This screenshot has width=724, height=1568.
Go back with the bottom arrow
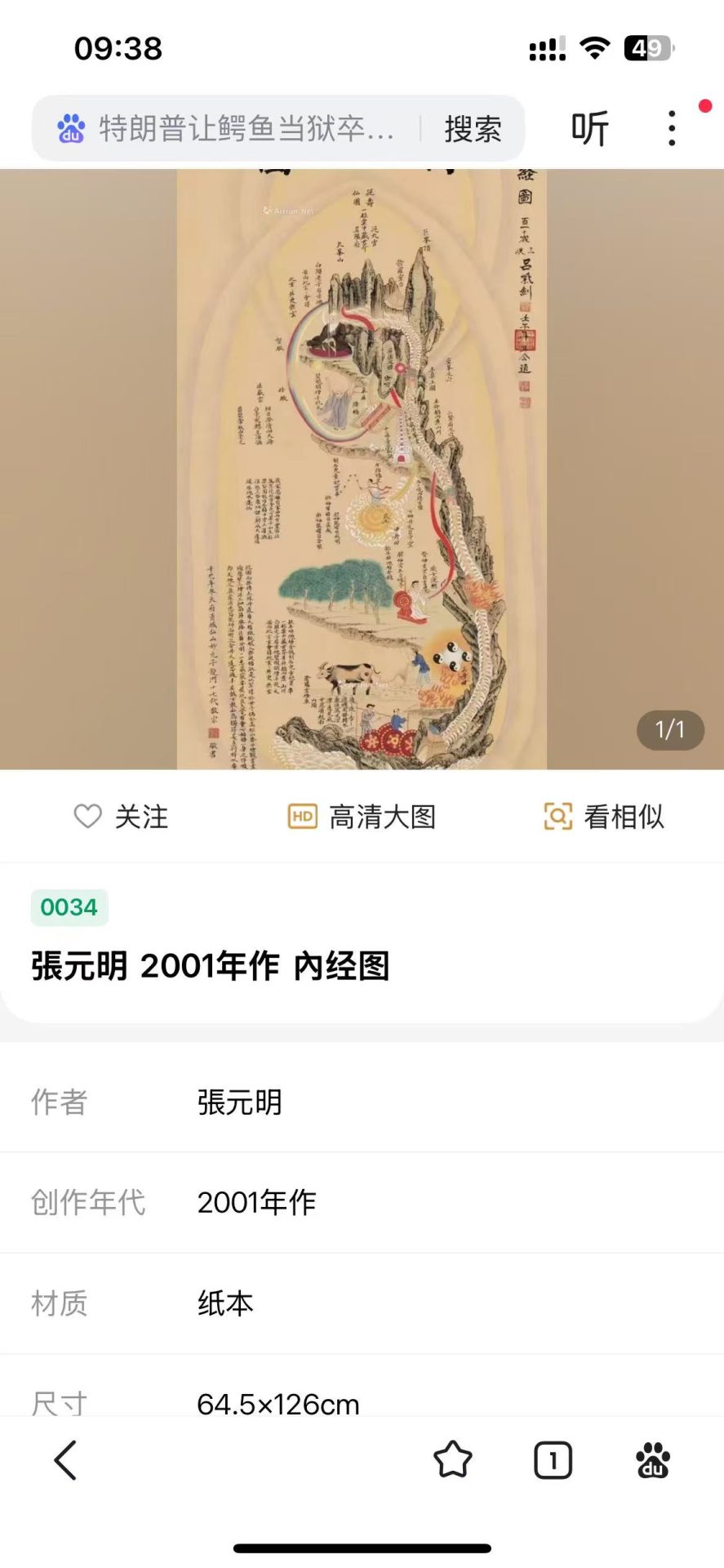pos(65,1460)
